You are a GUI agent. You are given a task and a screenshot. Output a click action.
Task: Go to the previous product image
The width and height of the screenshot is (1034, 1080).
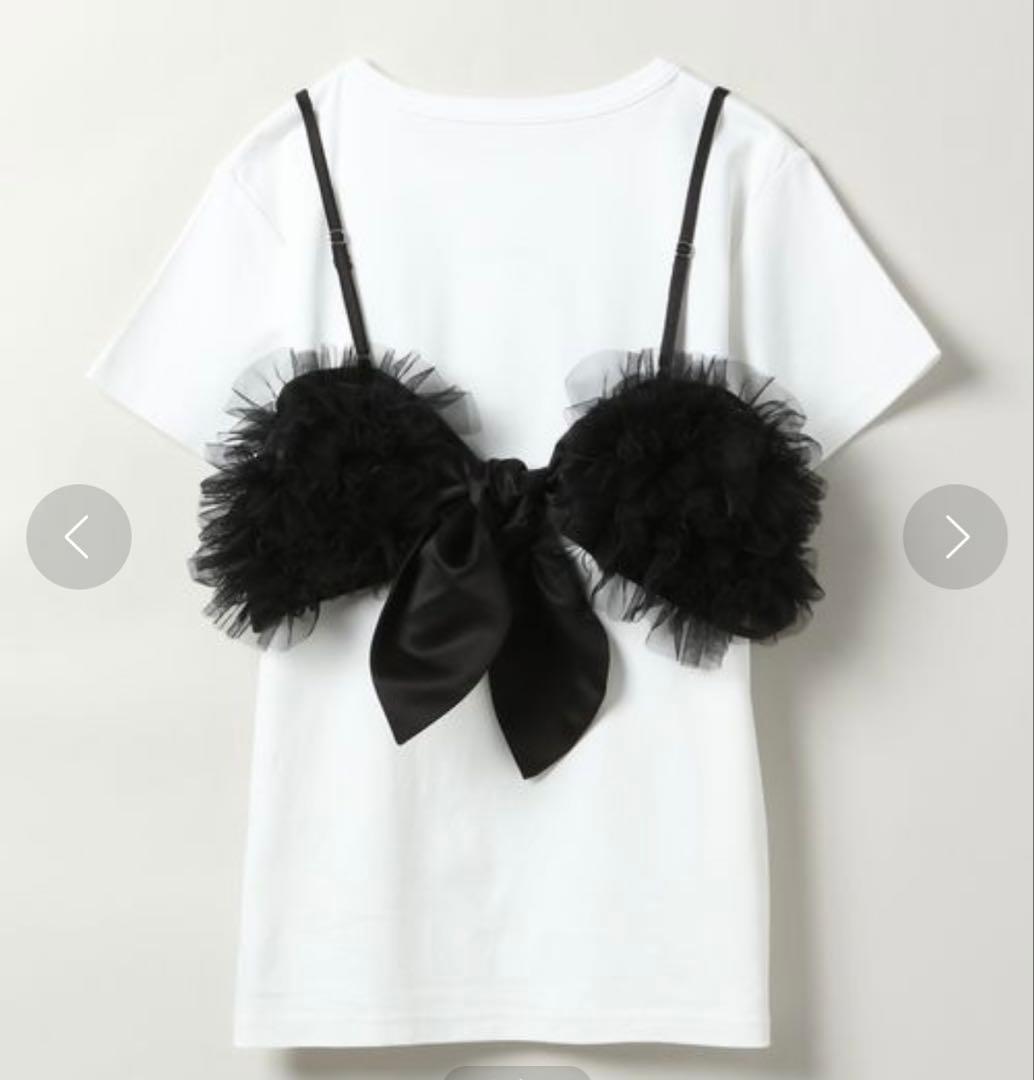[79, 537]
